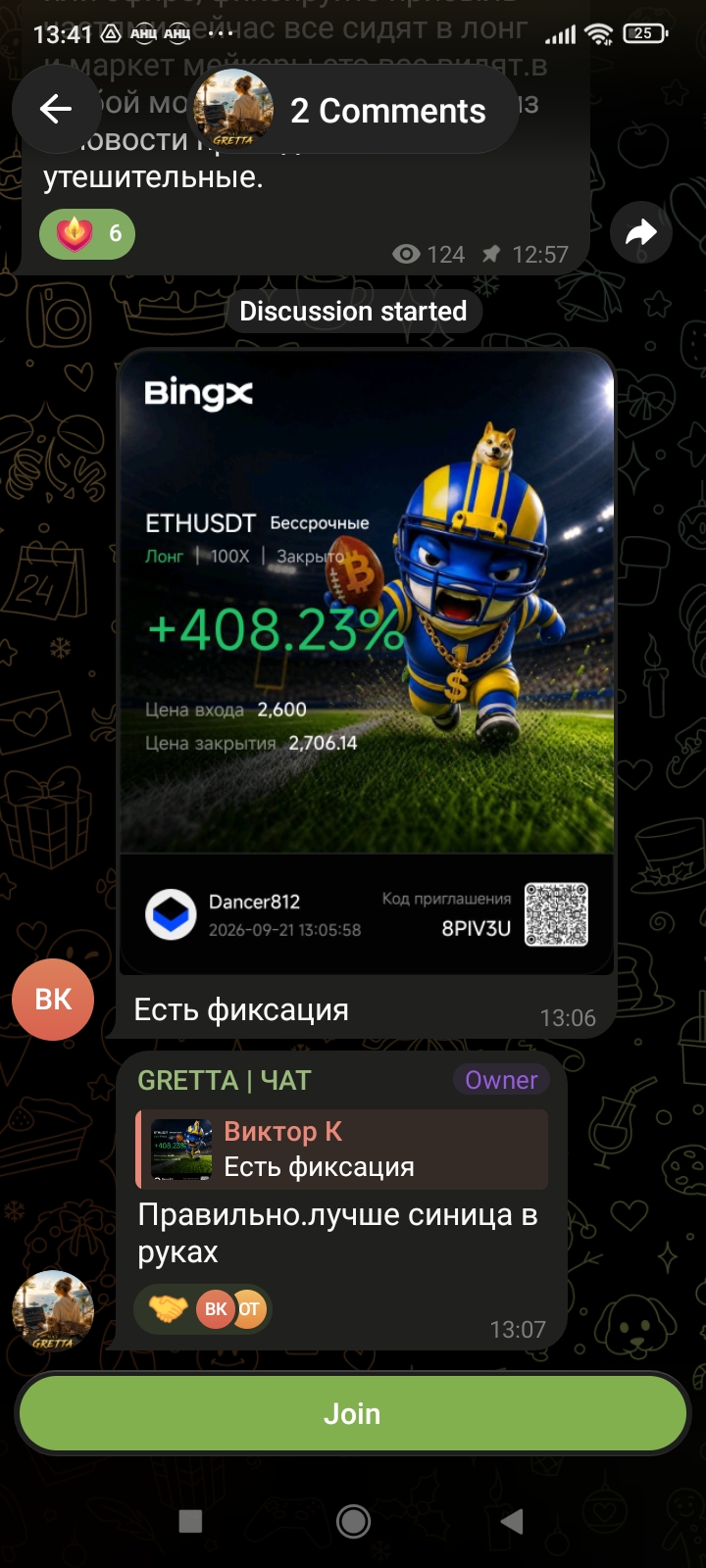Join the discussion group
706x1568 pixels.
point(353,1413)
